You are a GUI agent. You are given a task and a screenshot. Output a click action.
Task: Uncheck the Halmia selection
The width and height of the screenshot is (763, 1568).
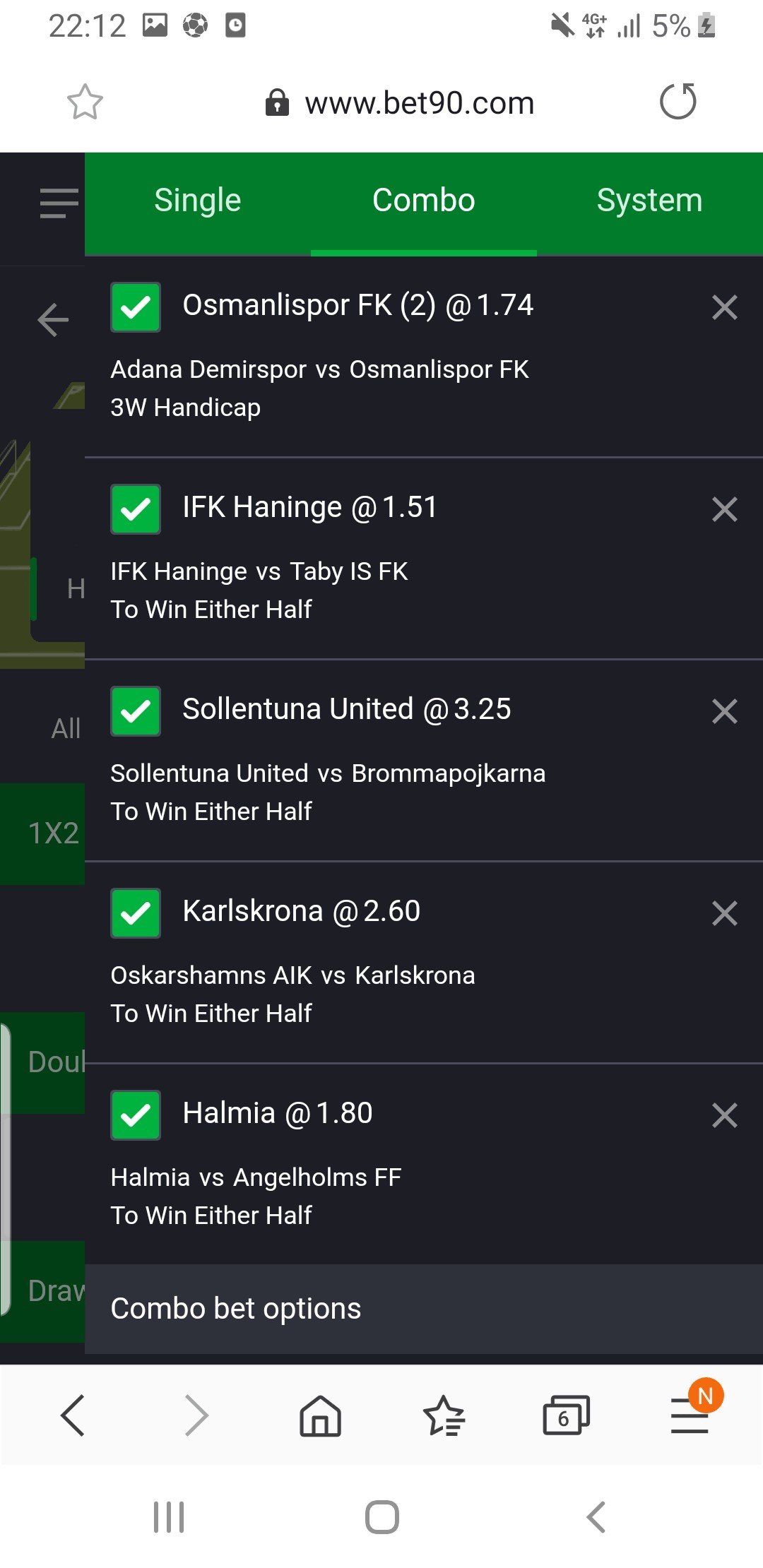(136, 1115)
